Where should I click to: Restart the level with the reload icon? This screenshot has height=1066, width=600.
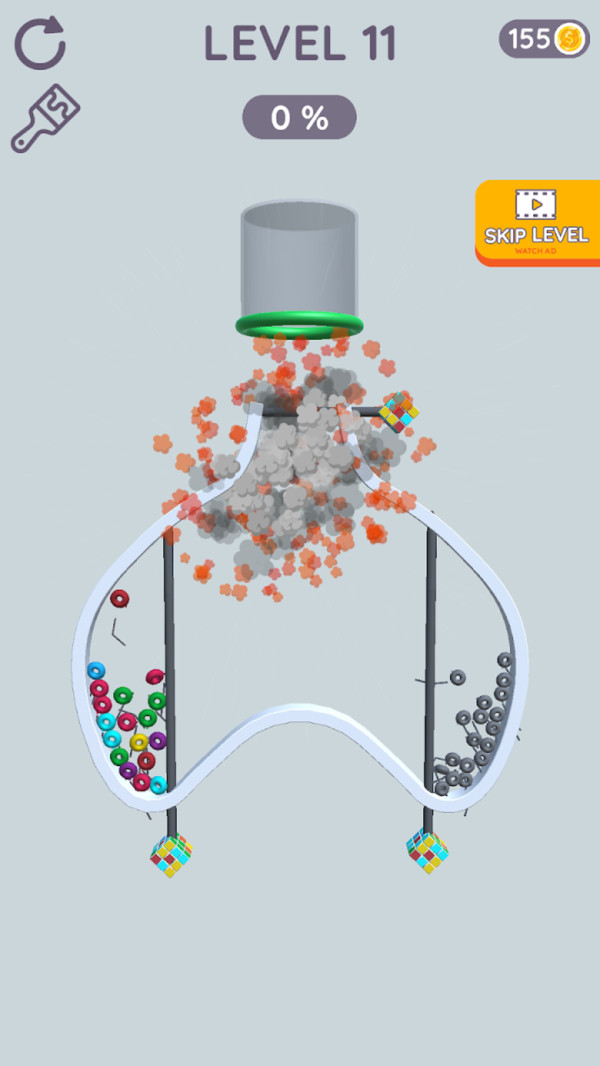tap(41, 44)
